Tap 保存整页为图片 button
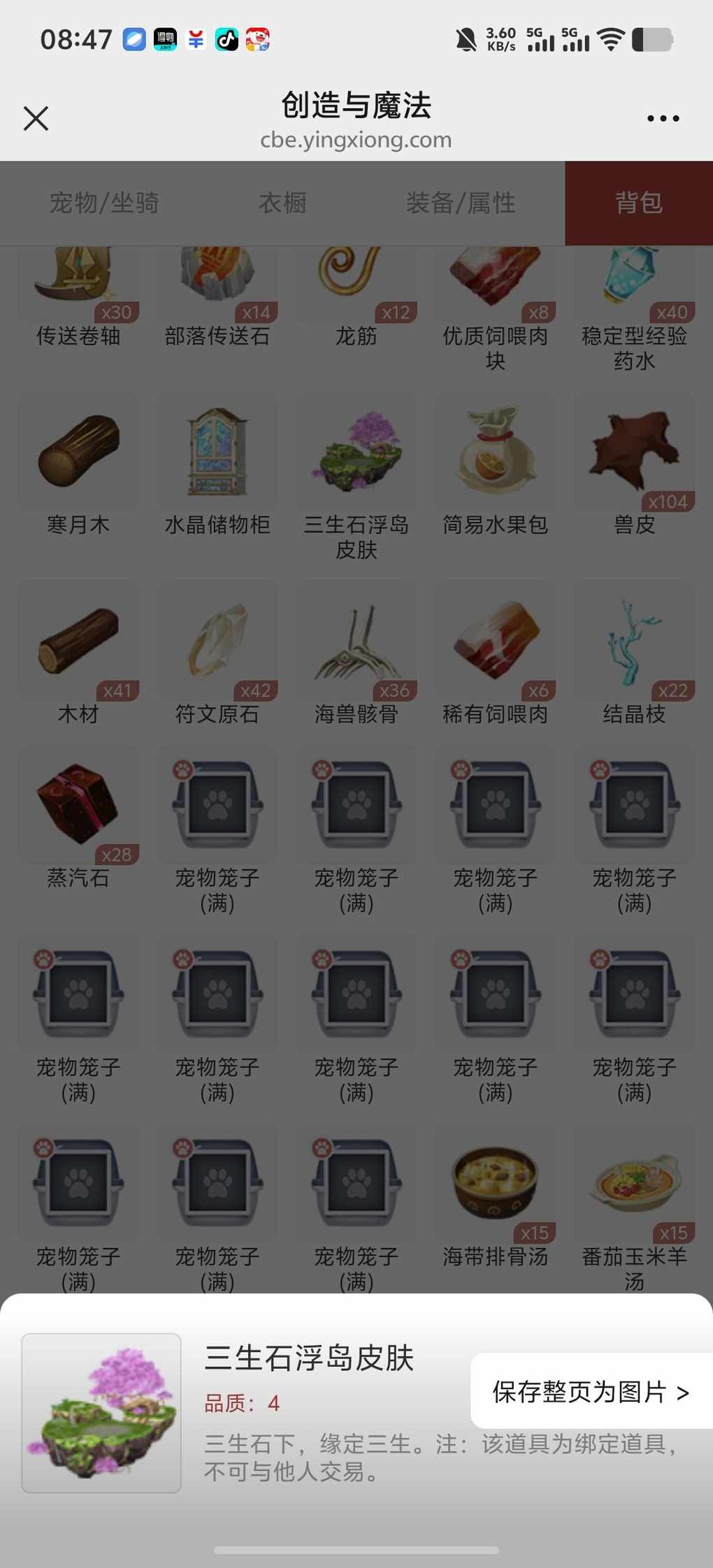713x1568 pixels. pos(591,1392)
